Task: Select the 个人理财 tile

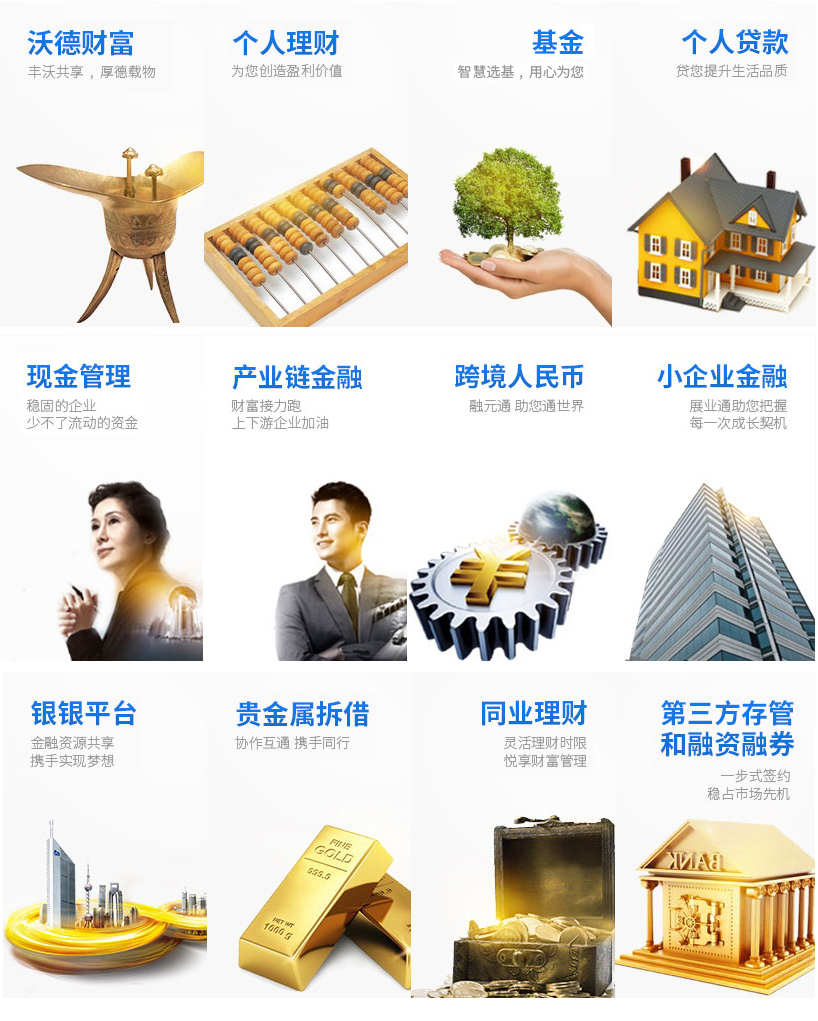Action: click(306, 165)
